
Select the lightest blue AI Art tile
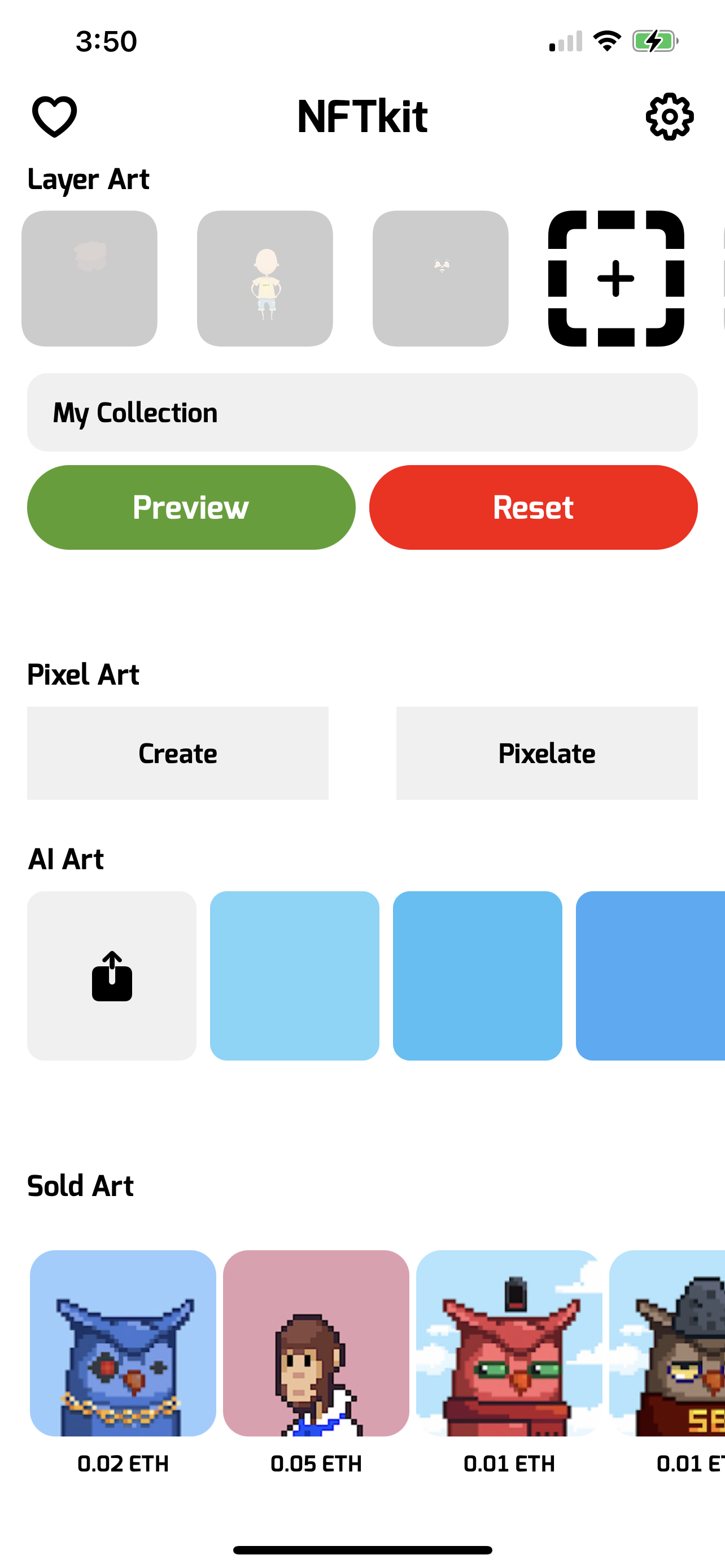point(295,976)
